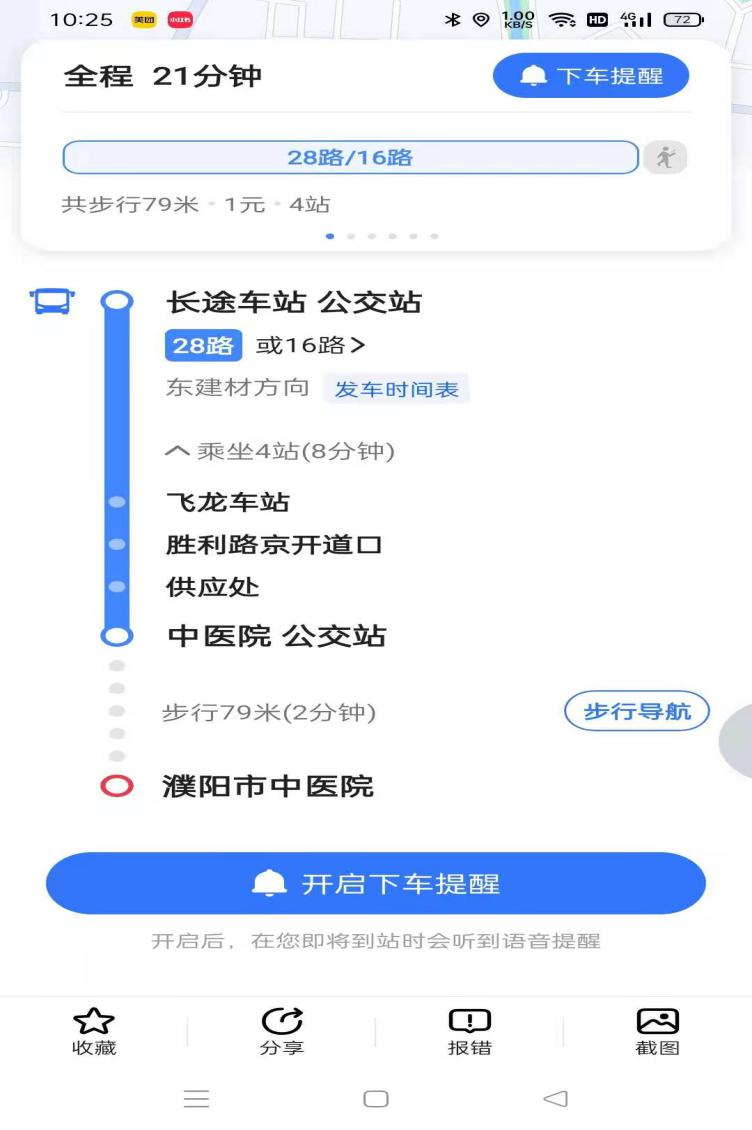Tap the route page indicator dots
Screen dimensions: 752x1130
[382, 236]
